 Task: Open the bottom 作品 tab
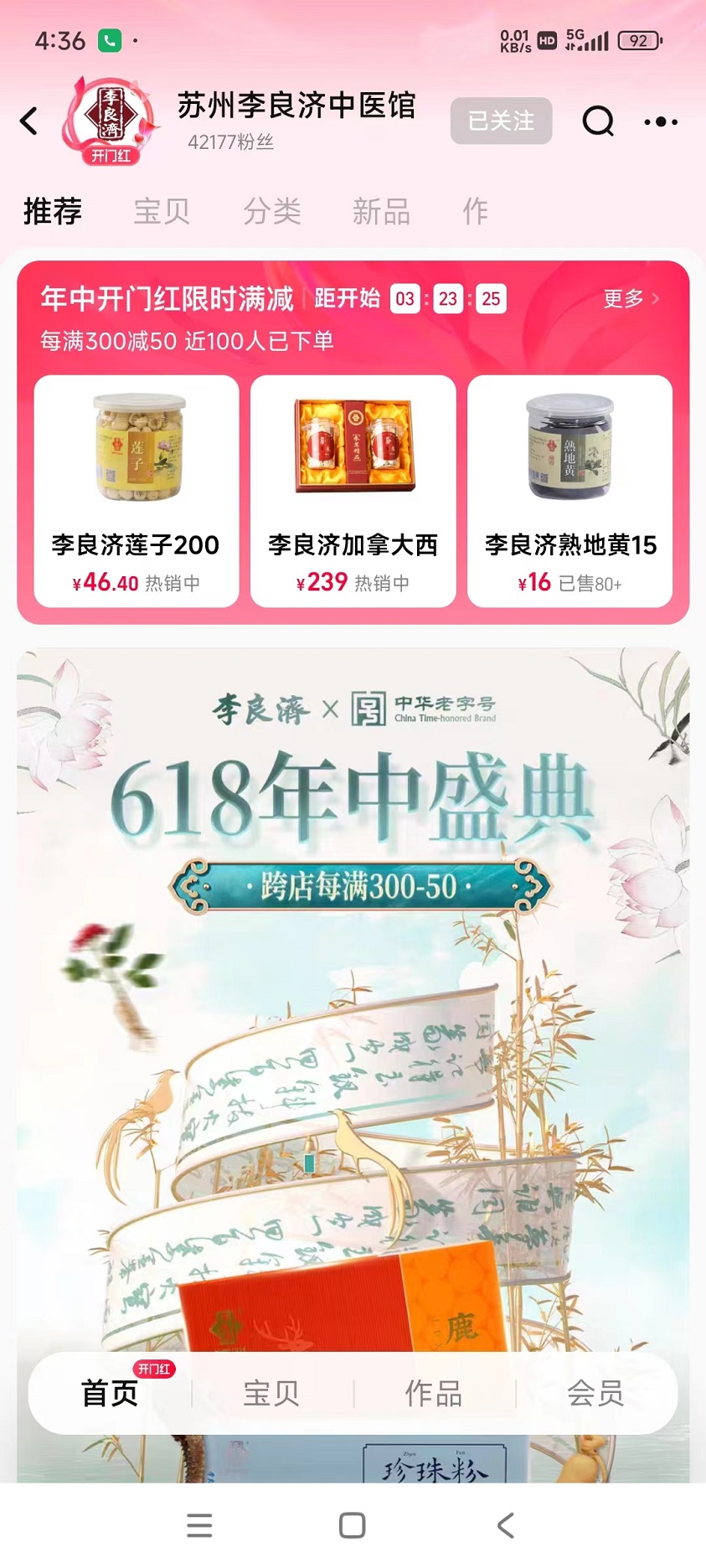[x=434, y=1393]
